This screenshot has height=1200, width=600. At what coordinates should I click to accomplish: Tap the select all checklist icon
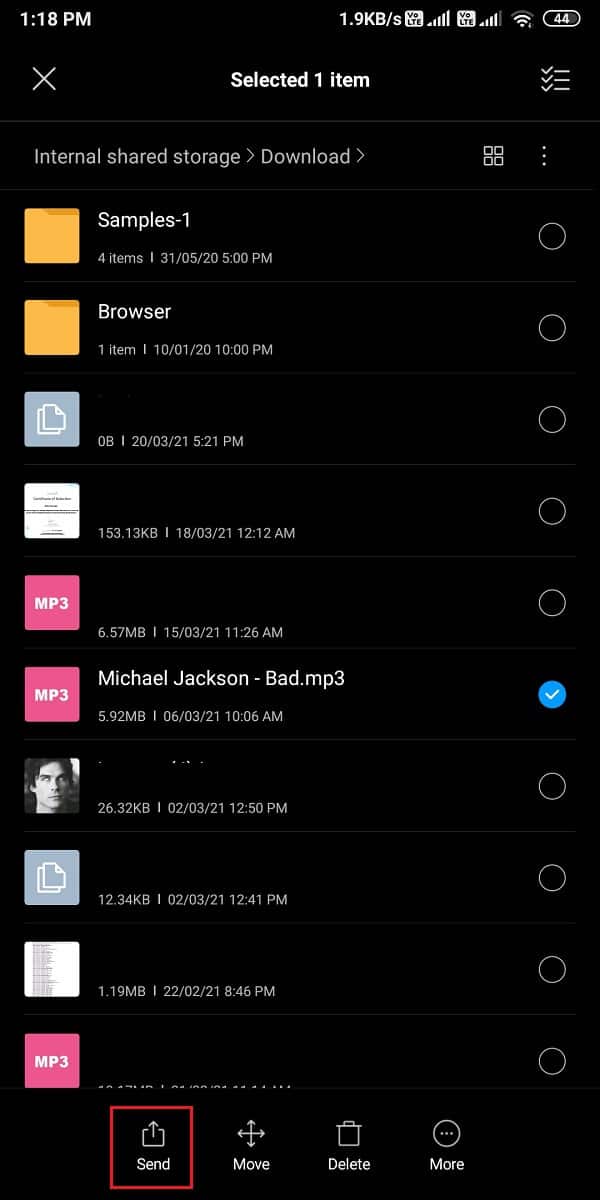(x=554, y=80)
